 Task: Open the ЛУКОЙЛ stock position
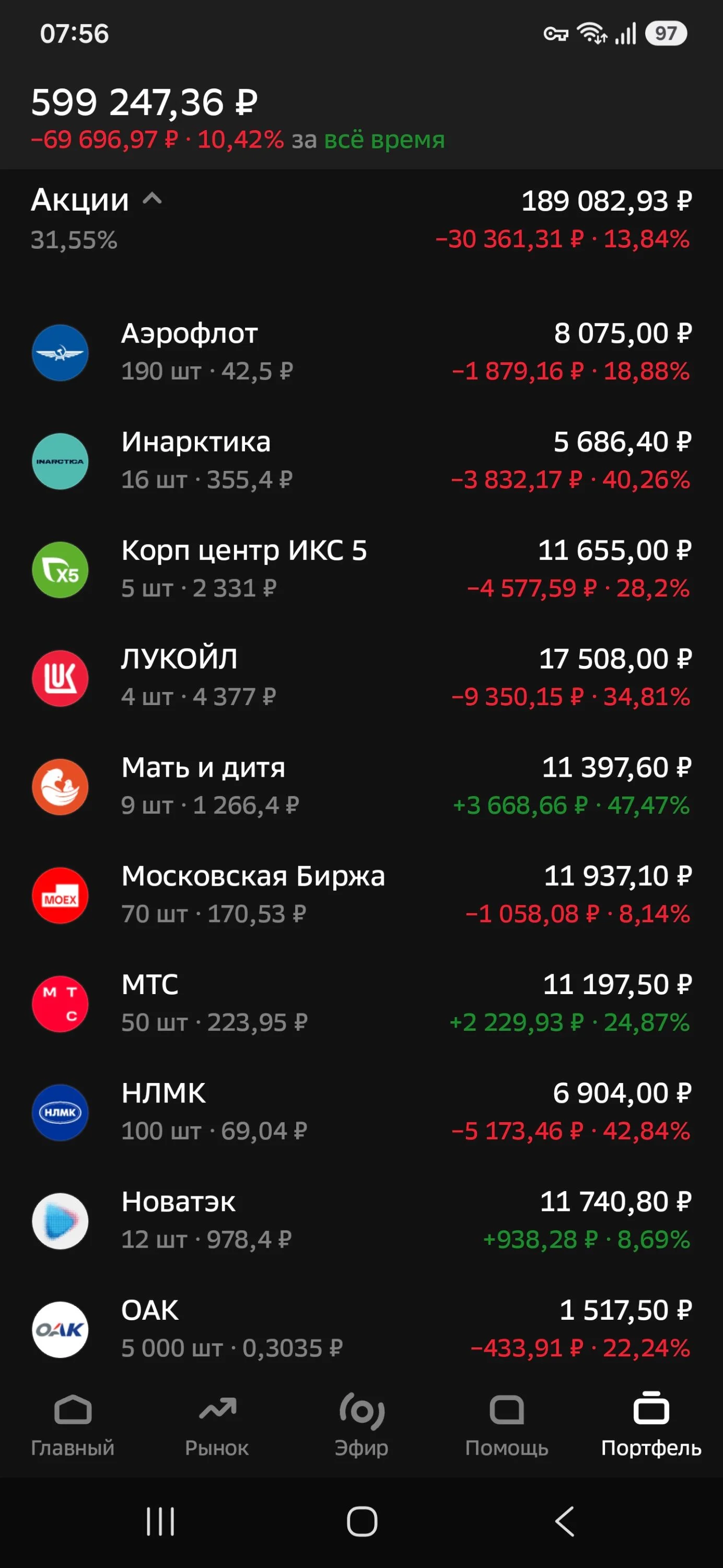(361, 677)
